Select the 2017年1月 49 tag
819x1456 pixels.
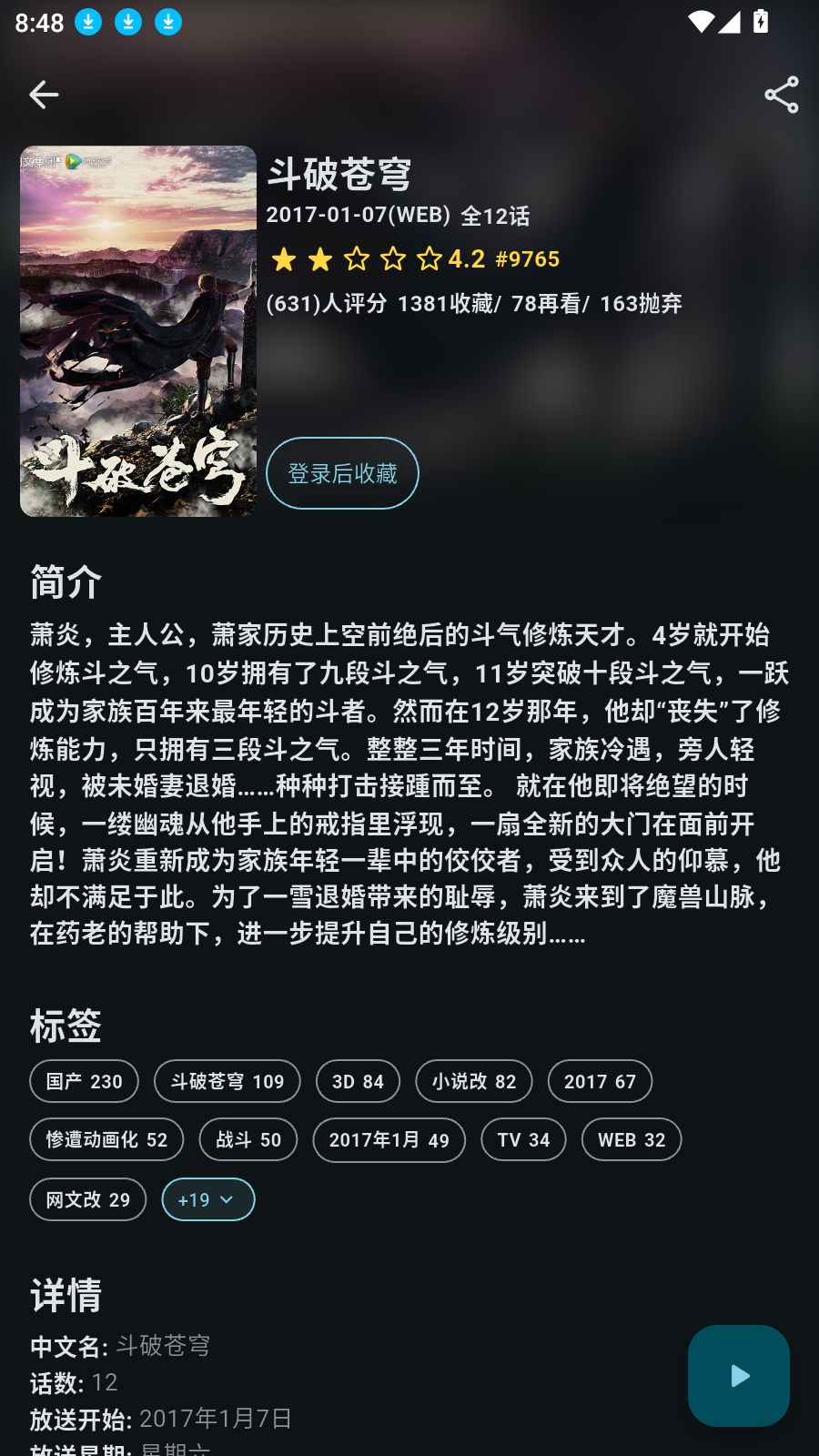(x=389, y=1139)
